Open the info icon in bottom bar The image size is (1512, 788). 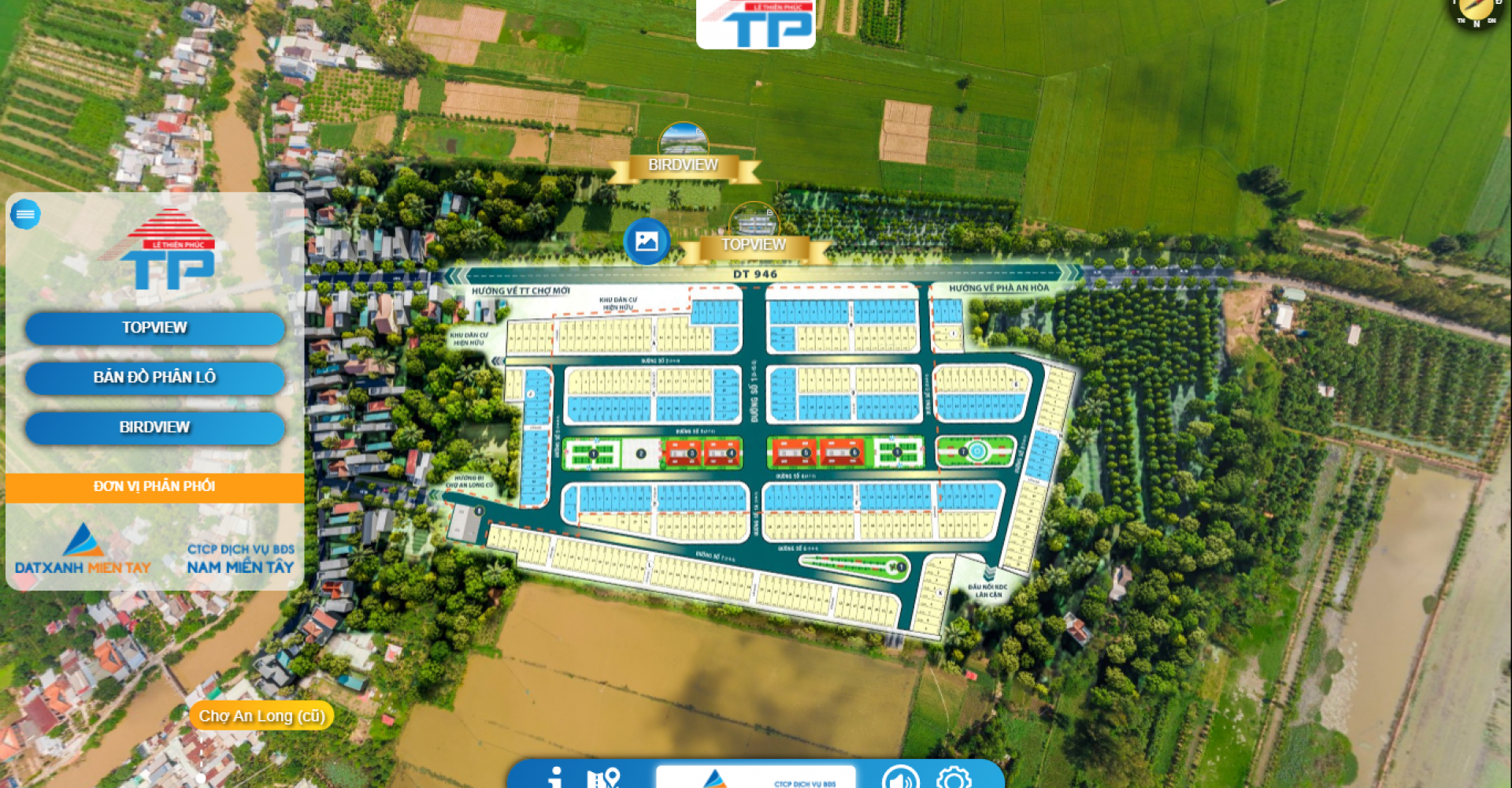[556, 777]
